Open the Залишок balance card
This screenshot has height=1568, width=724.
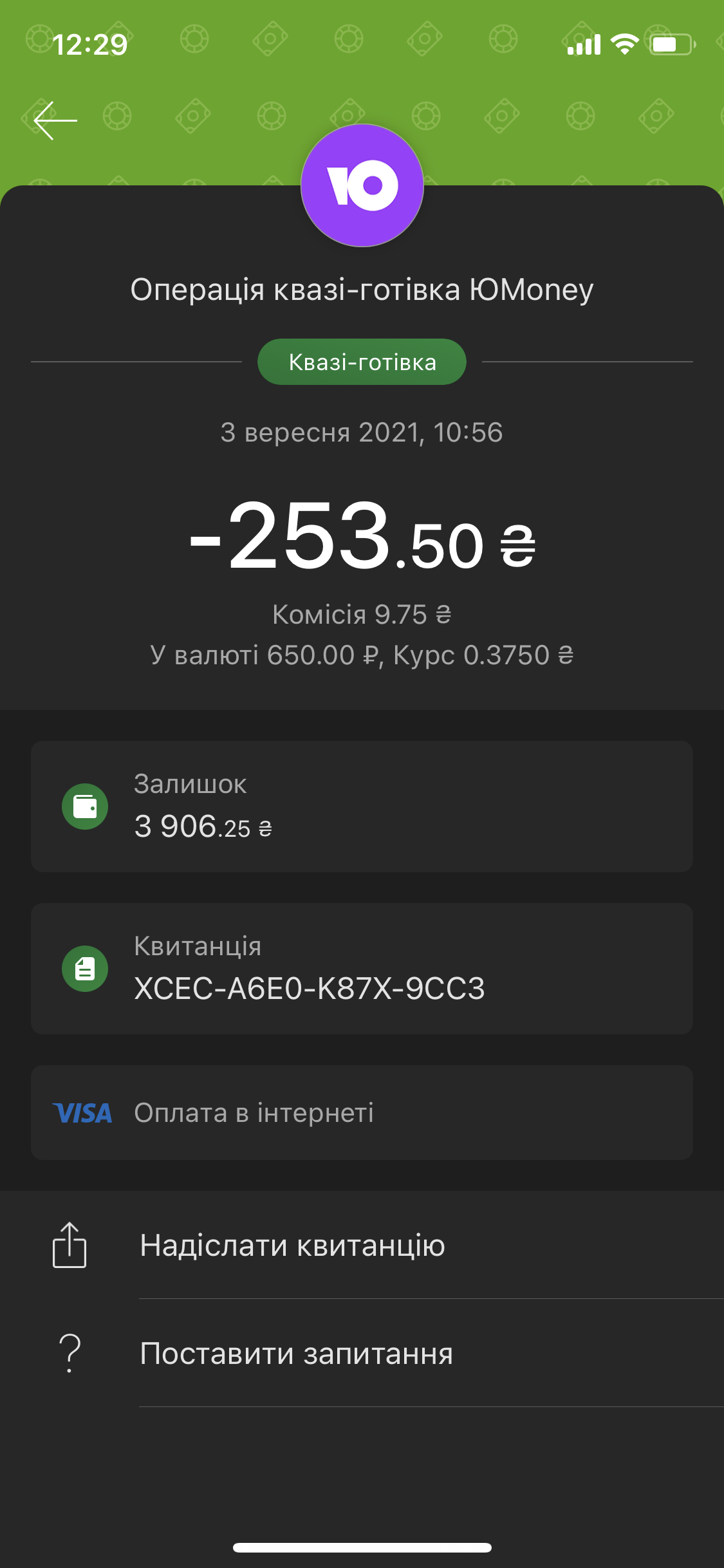point(362,806)
